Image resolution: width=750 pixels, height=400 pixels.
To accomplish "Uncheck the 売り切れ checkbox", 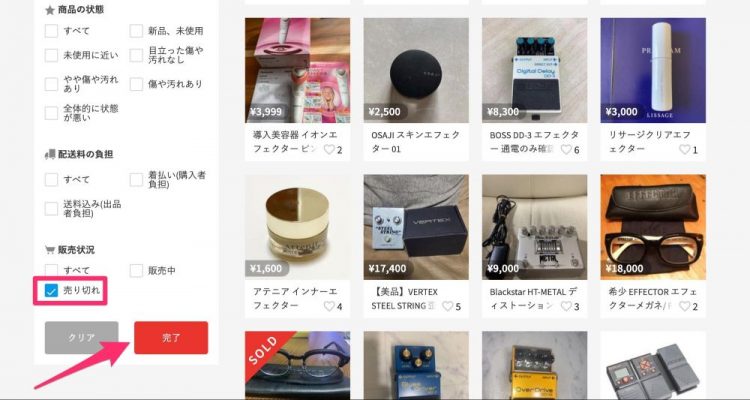I will 51,291.
